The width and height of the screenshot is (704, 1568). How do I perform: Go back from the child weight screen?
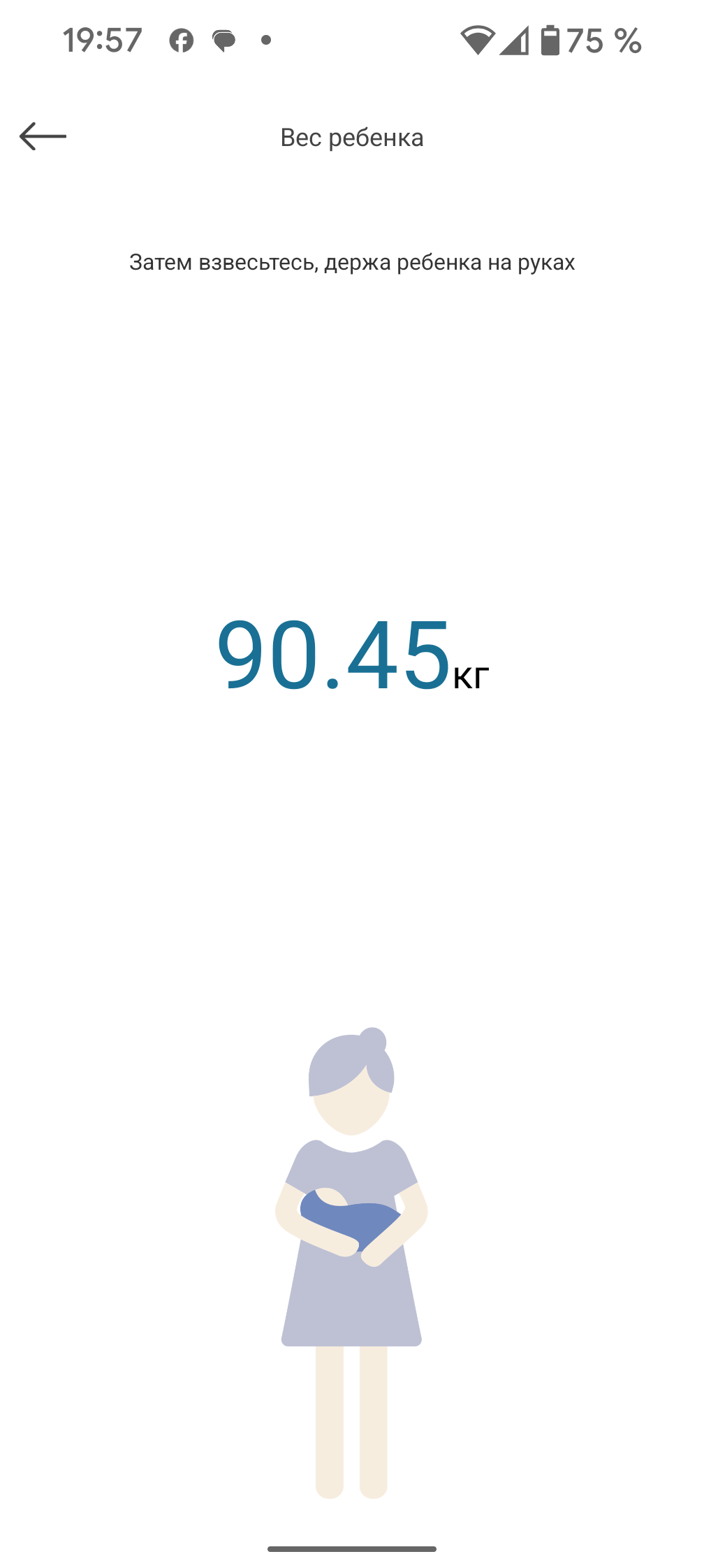click(x=43, y=136)
